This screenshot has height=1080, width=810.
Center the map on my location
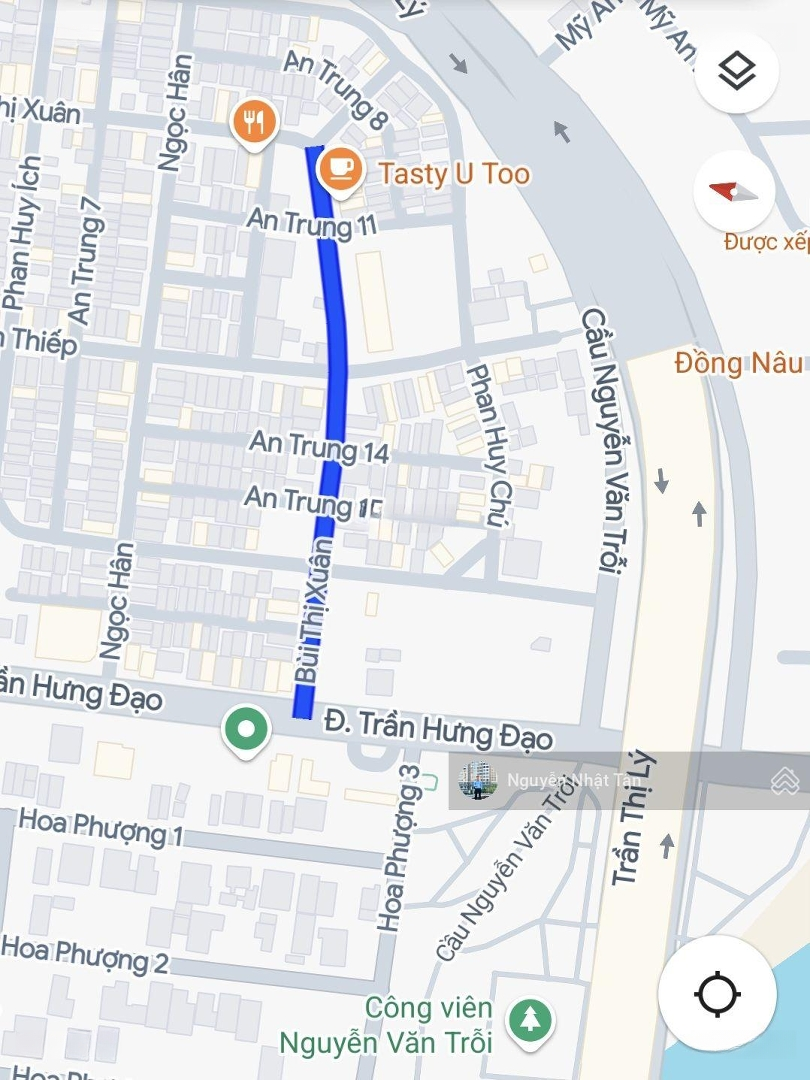[x=717, y=994]
